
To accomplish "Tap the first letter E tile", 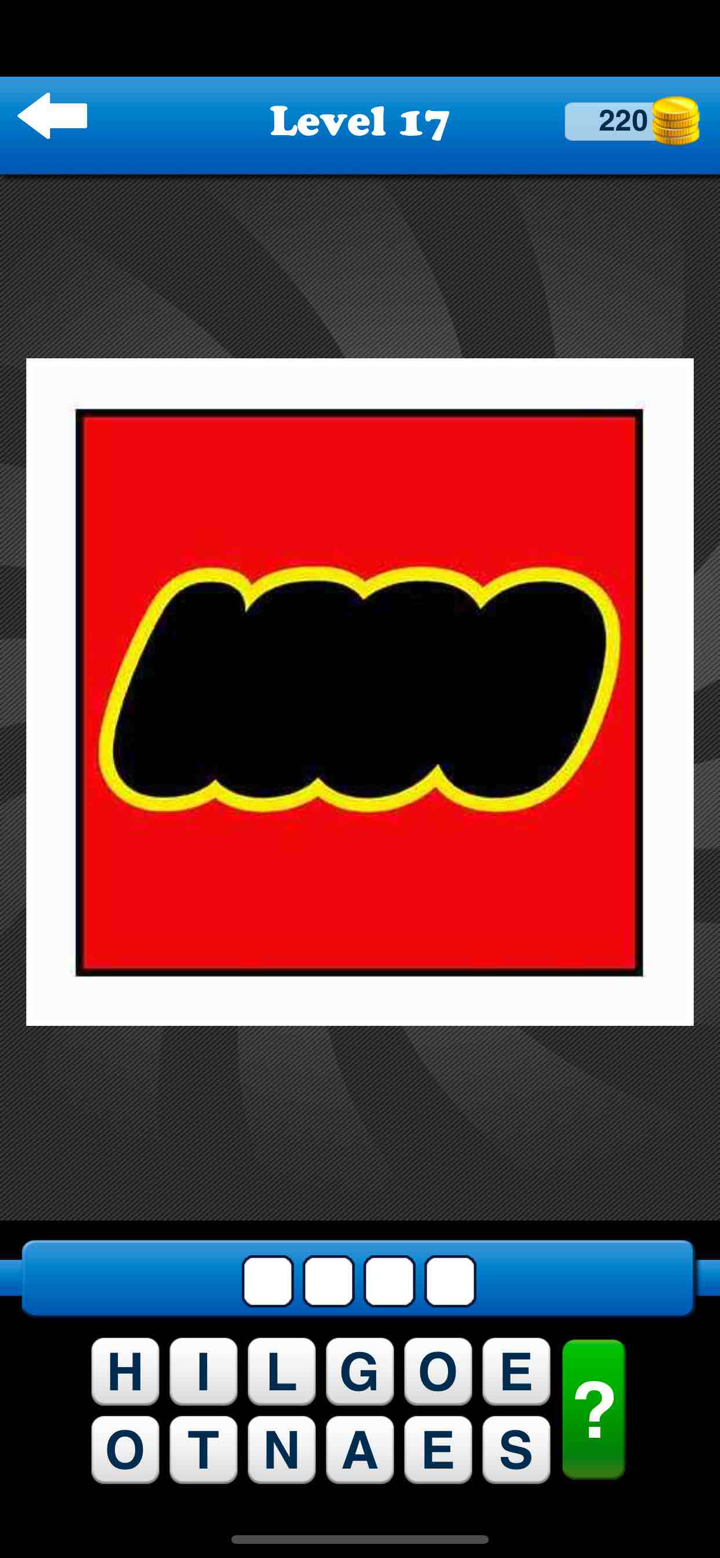I will (x=516, y=1371).
